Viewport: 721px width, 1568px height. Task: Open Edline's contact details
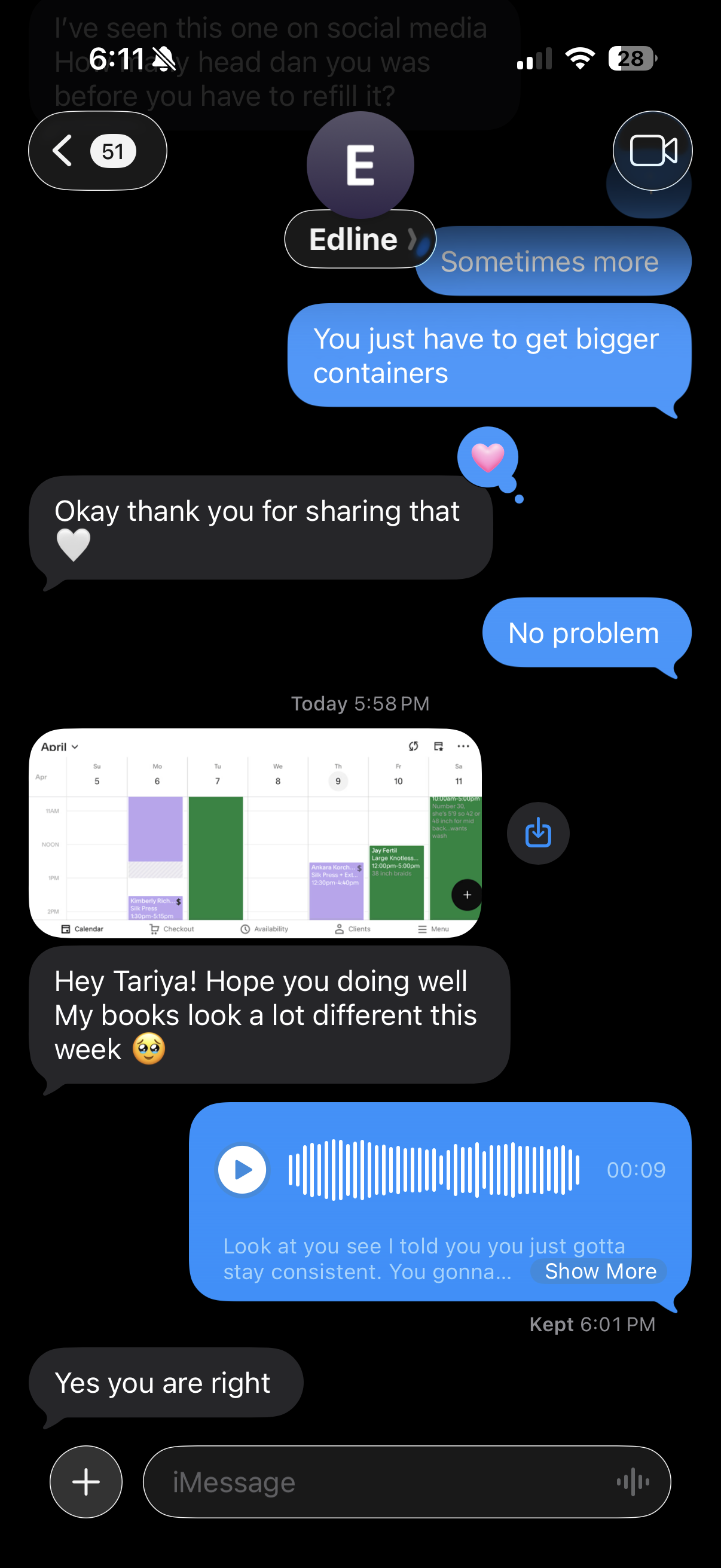coord(359,239)
